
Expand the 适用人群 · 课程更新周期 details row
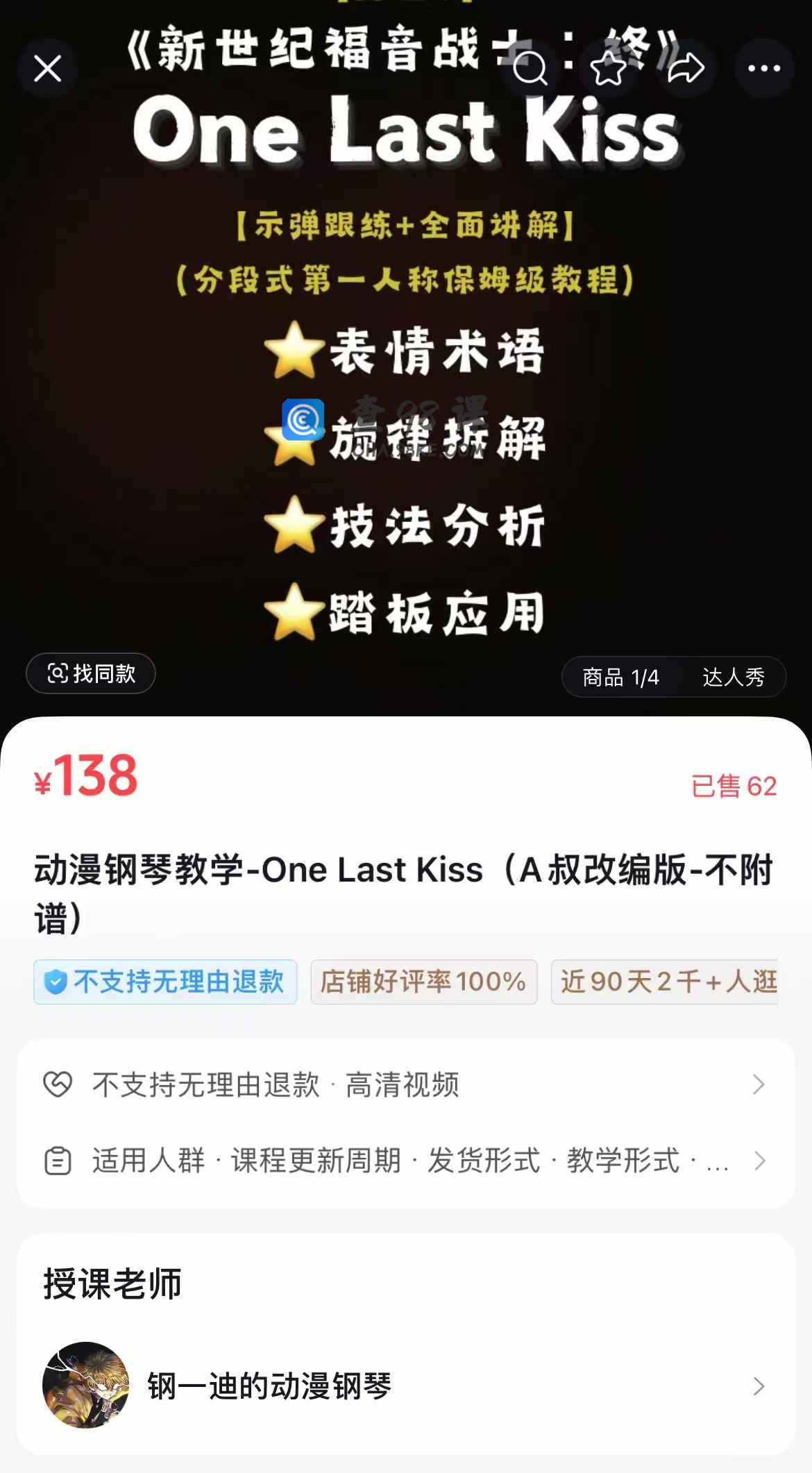(x=405, y=1161)
